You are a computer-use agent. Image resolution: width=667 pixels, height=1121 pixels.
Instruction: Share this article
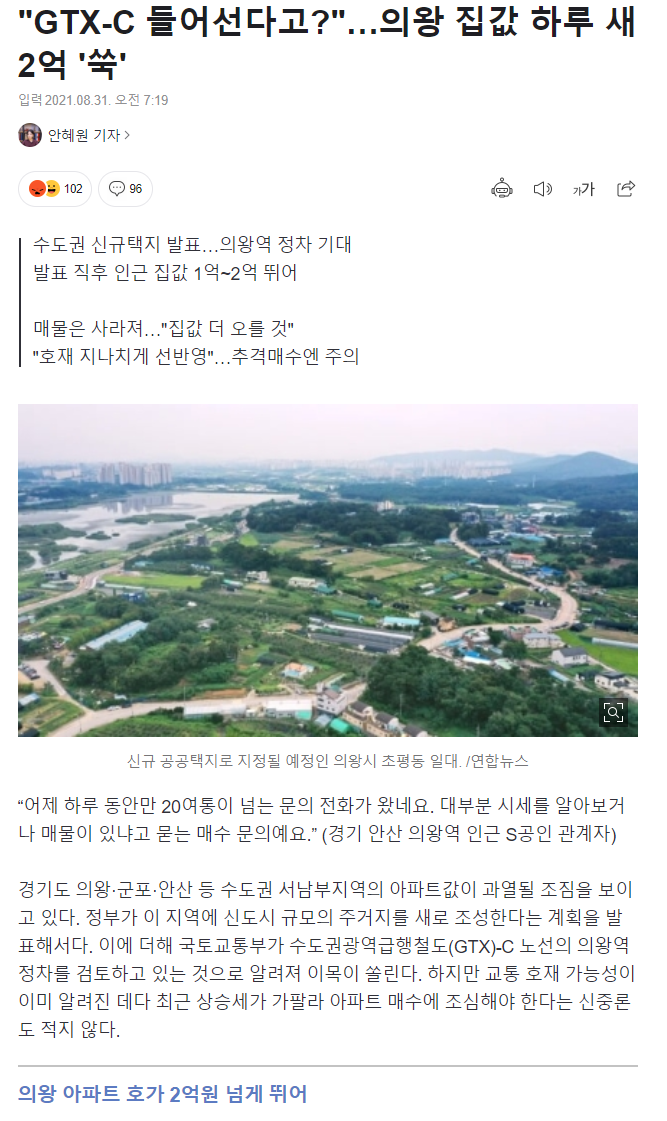(x=626, y=189)
